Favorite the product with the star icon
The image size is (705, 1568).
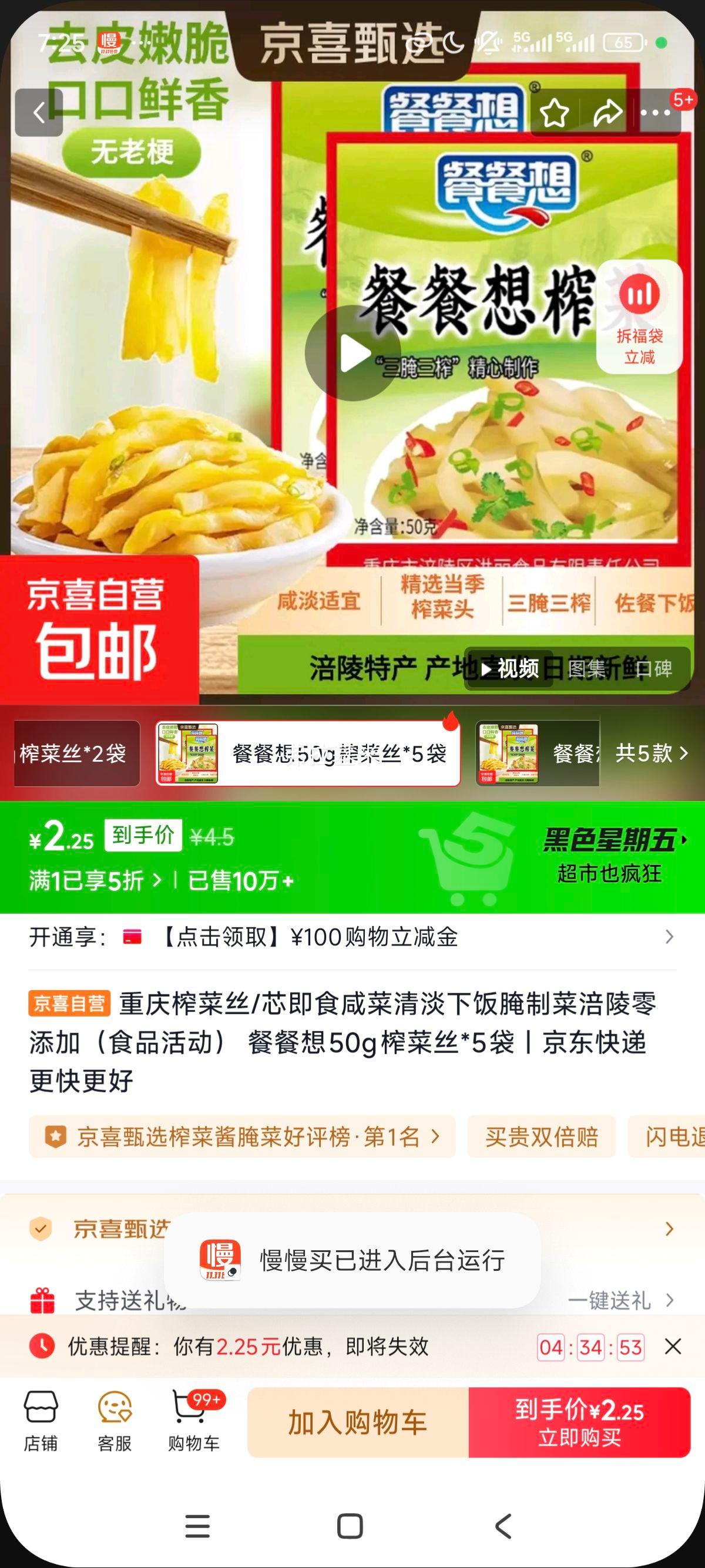[553, 114]
